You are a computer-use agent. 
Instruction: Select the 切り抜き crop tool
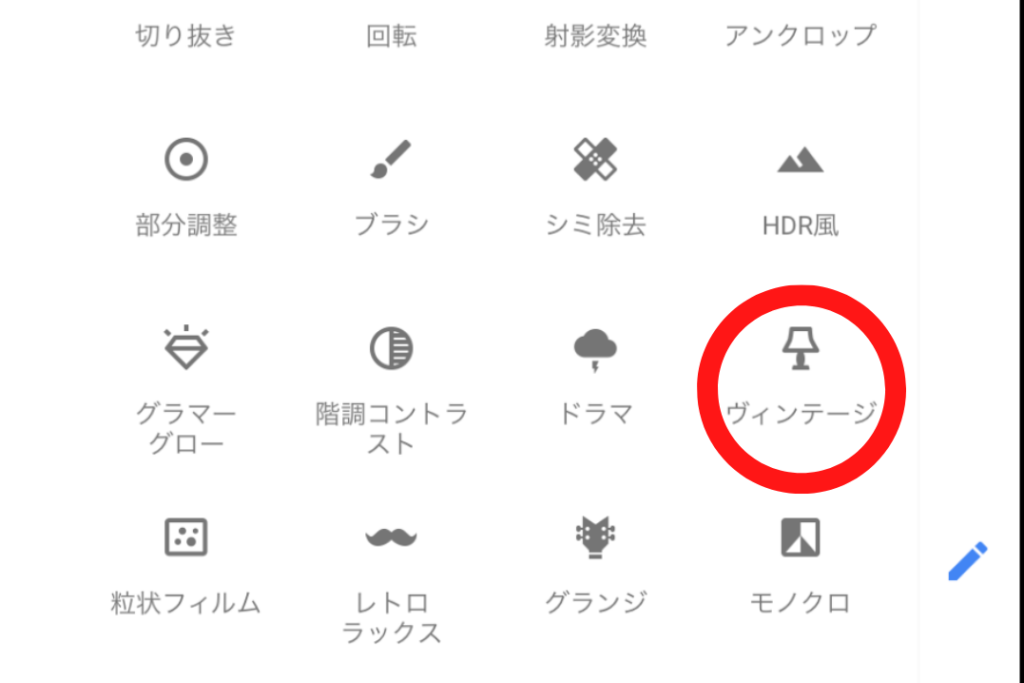(186, 37)
